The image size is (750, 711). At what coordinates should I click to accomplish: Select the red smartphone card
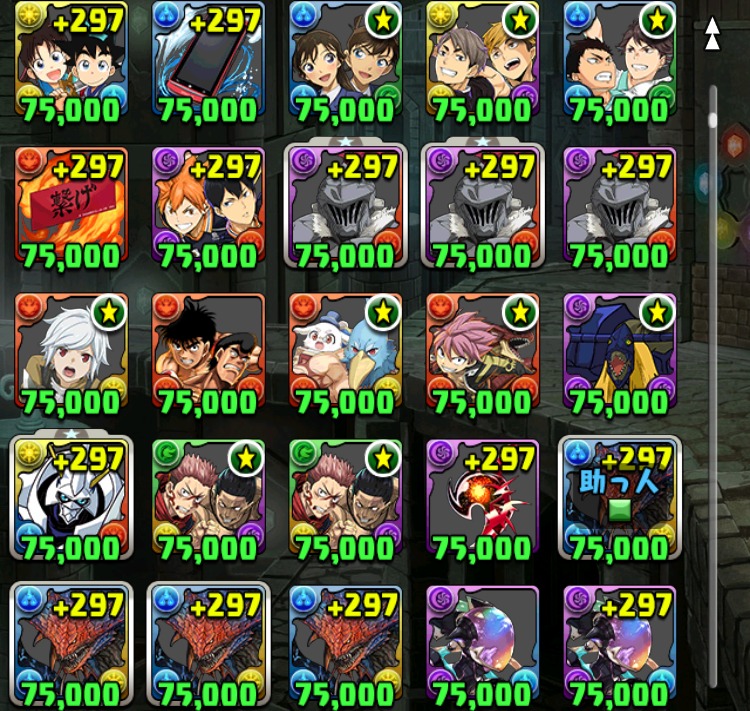pyautogui.click(x=207, y=60)
